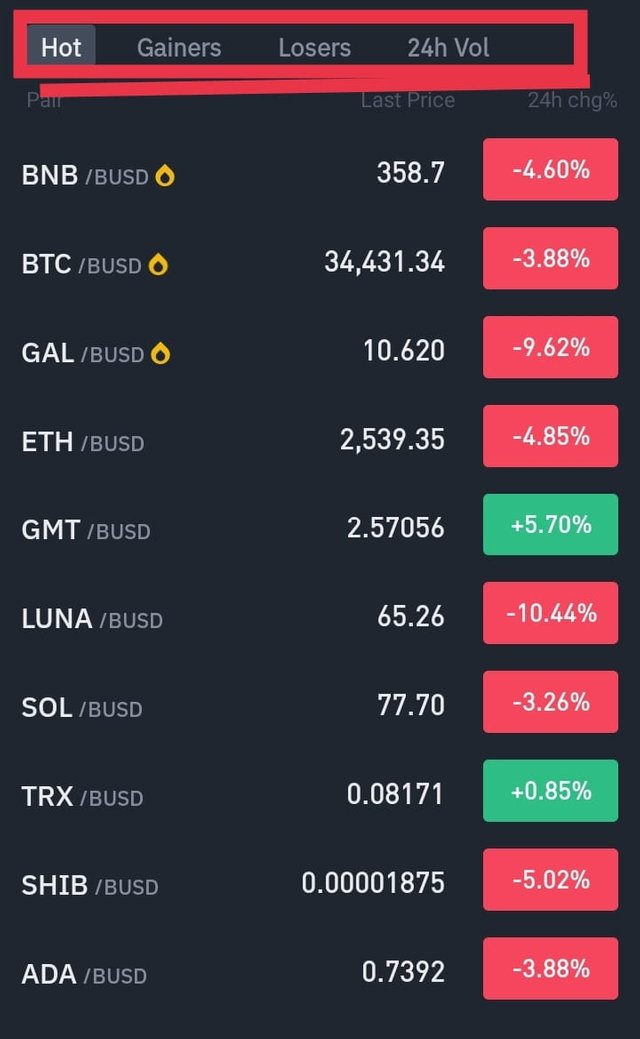This screenshot has width=640, height=1039.
Task: Open the LUNA/BUSD pair
Action: click(x=320, y=614)
